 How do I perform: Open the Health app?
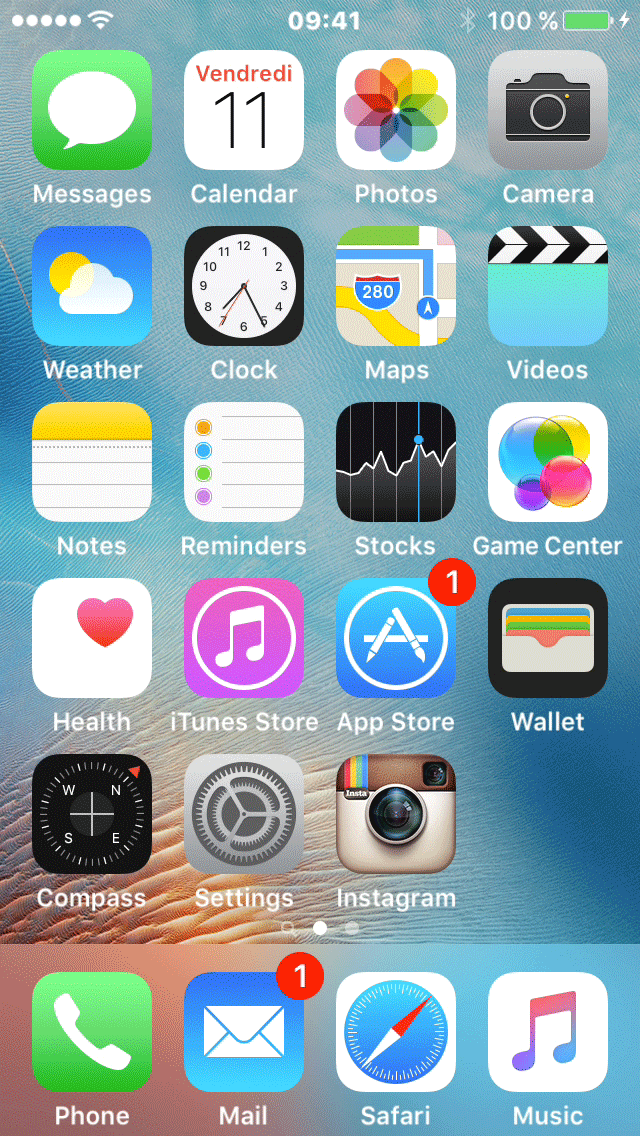click(x=92, y=638)
